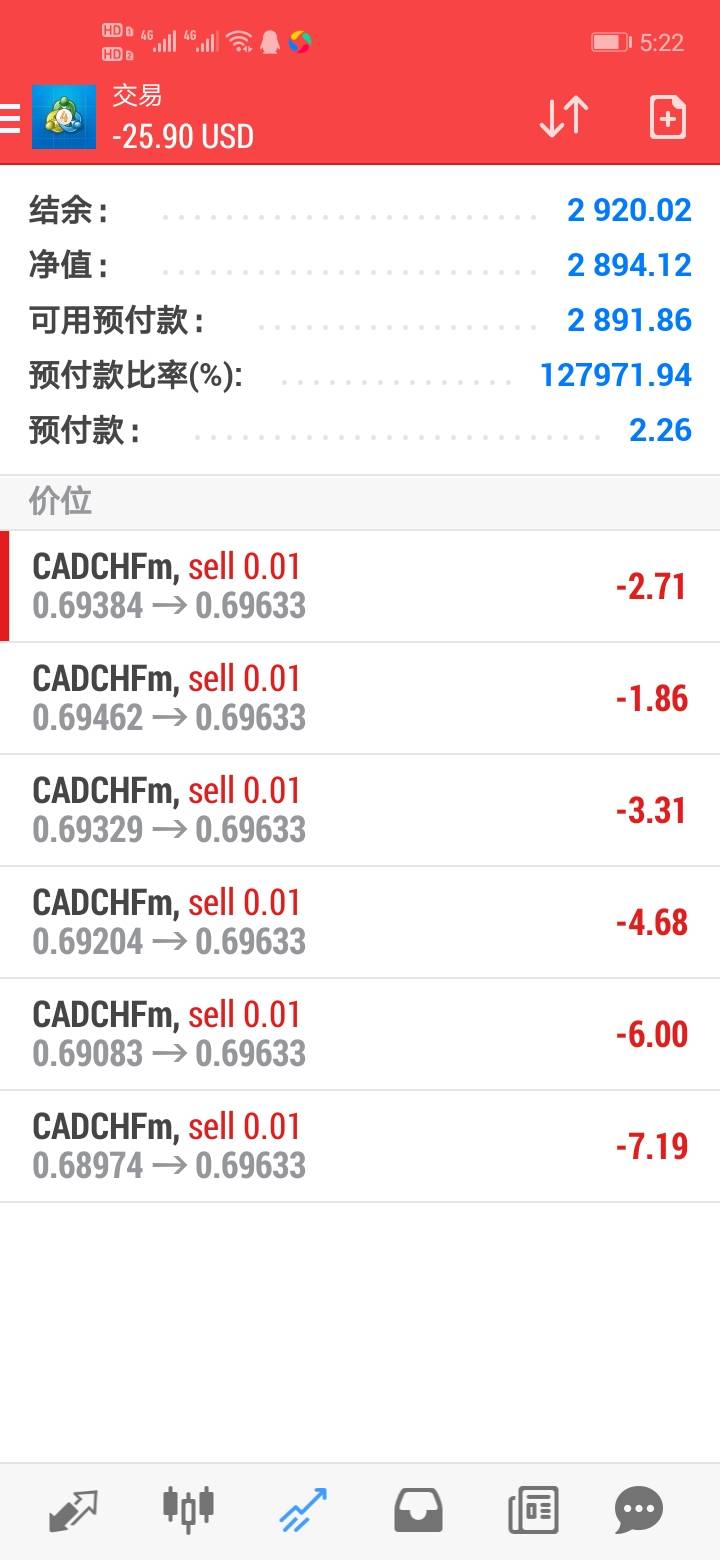Open the CADCHFm position opened at 0.69384
This screenshot has height=1560, width=720.
tap(360, 586)
